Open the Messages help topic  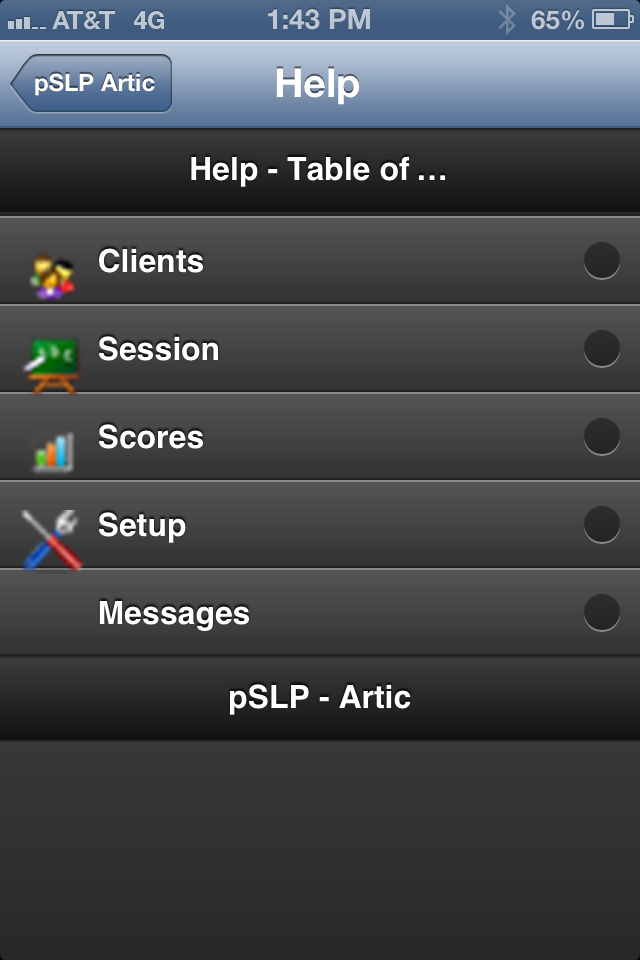point(320,613)
